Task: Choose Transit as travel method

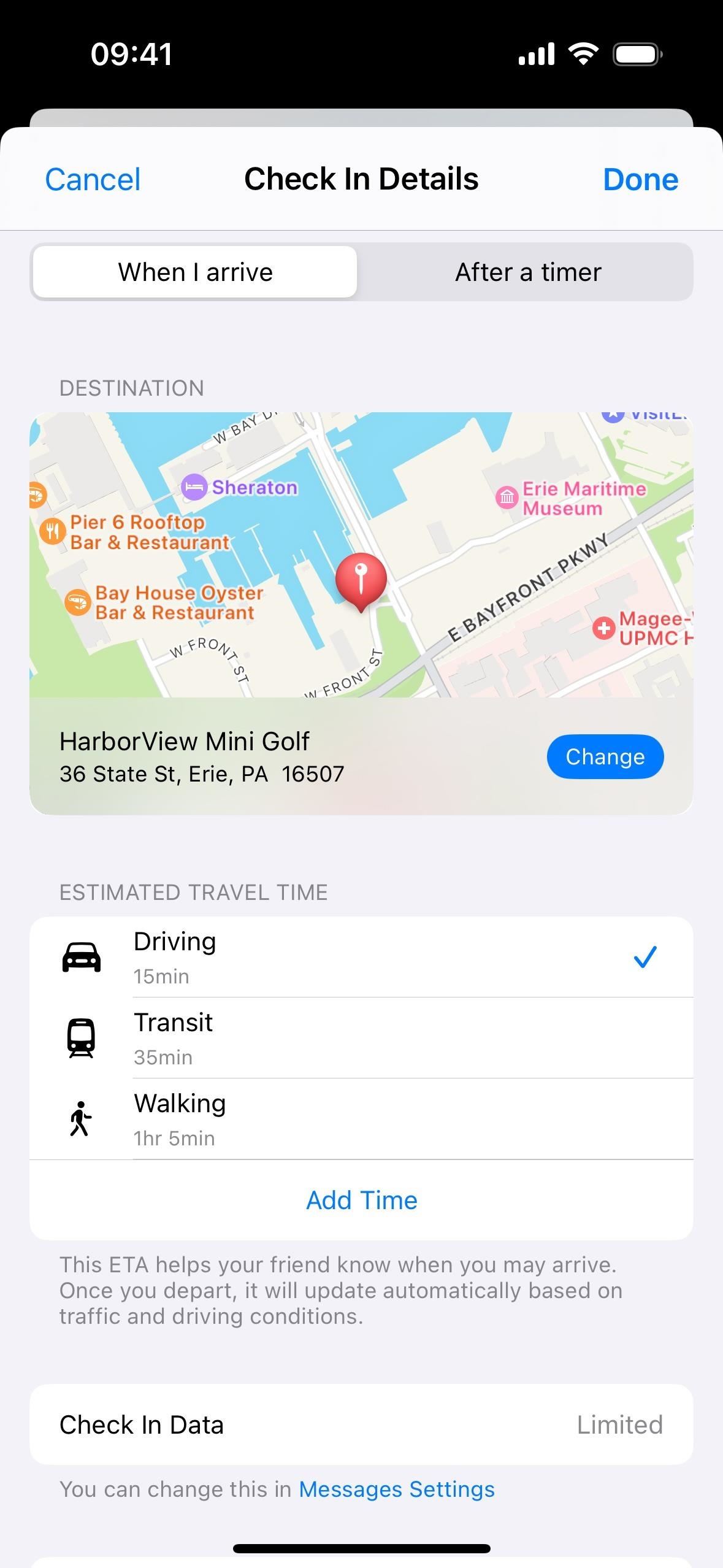Action: (361, 1038)
